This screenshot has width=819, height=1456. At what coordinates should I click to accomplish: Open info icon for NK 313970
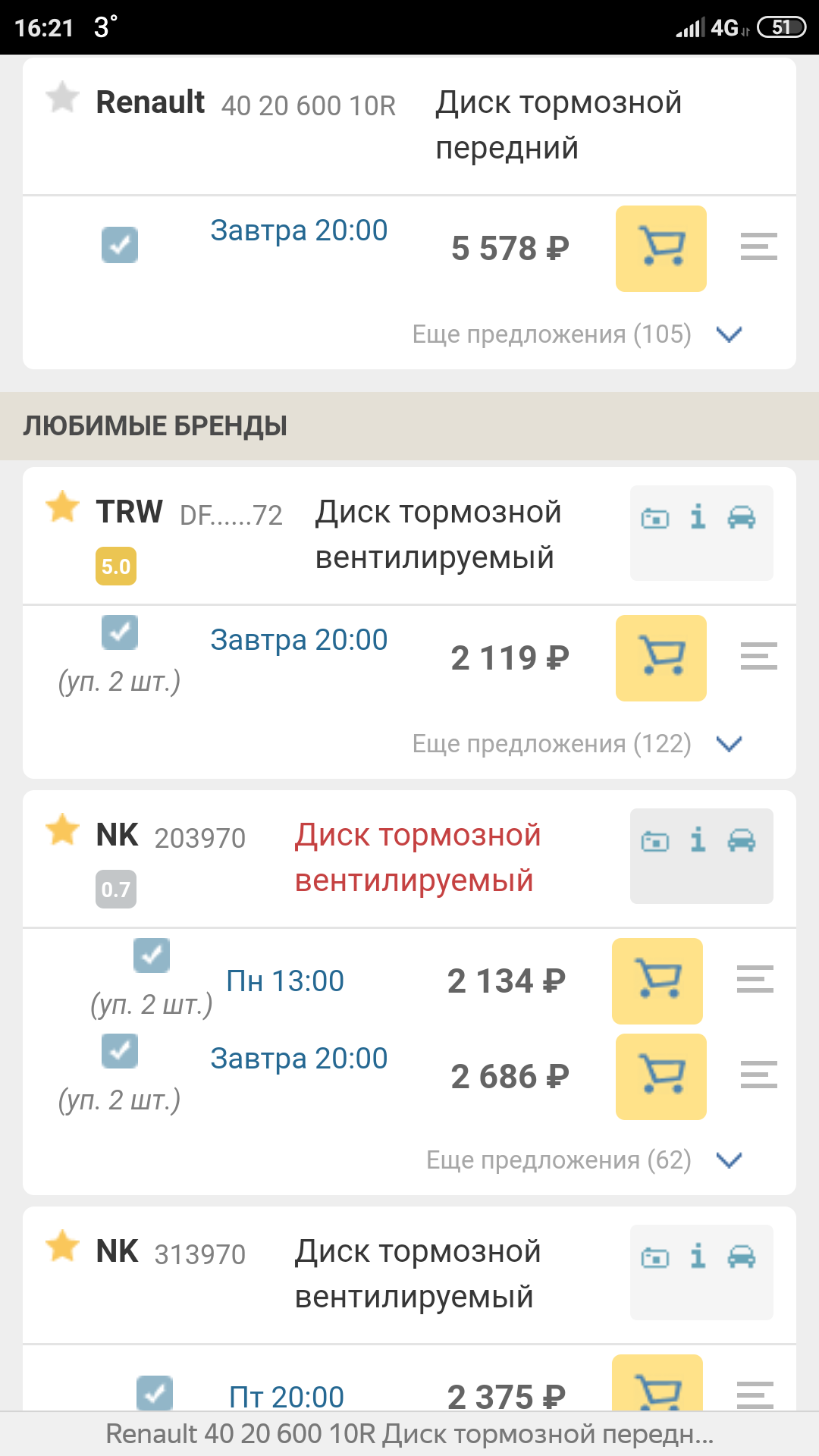click(x=698, y=1257)
